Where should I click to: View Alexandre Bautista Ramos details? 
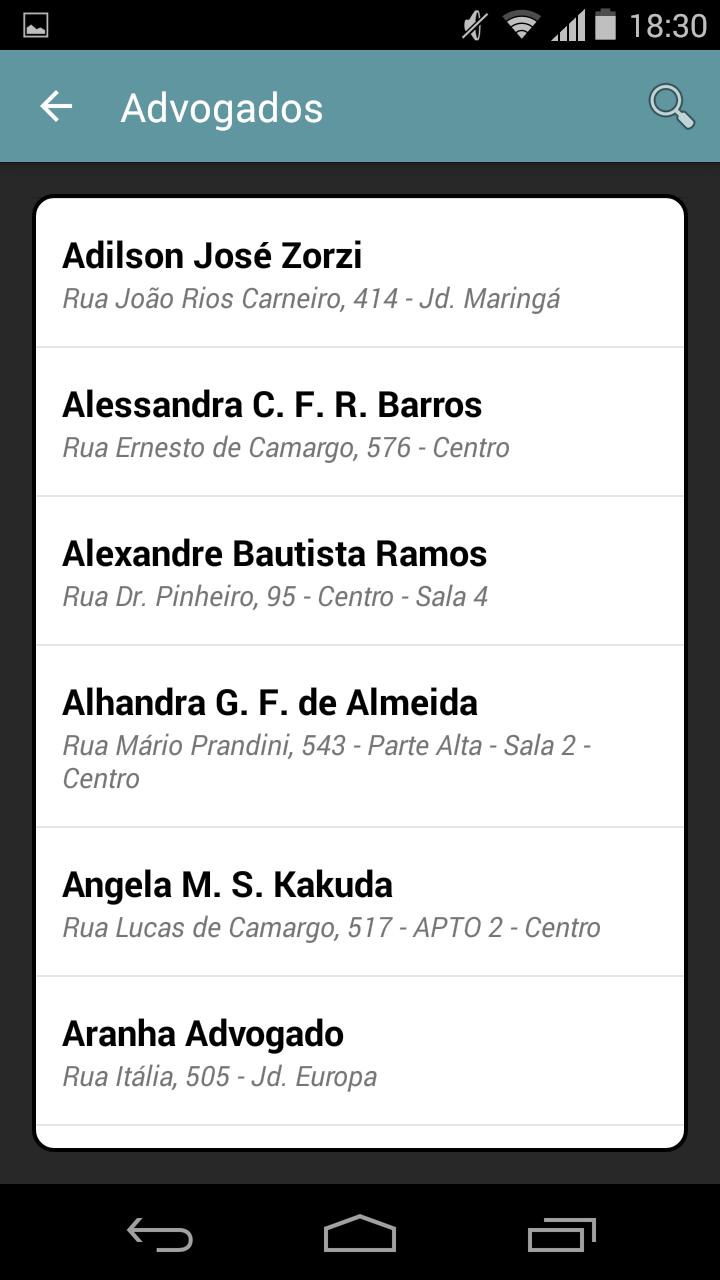coord(360,571)
